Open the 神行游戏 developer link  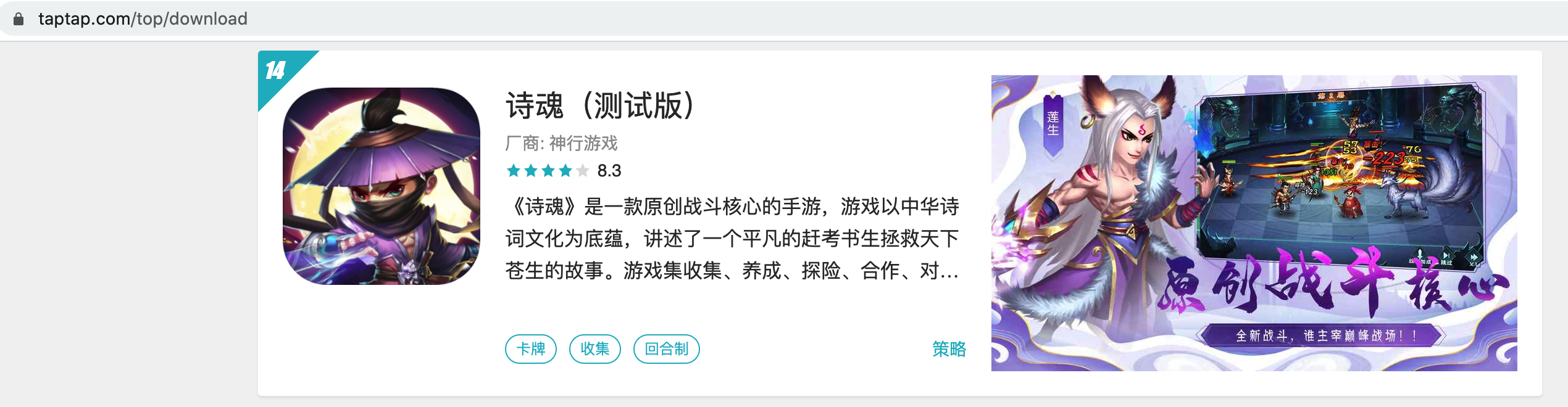pos(583,144)
